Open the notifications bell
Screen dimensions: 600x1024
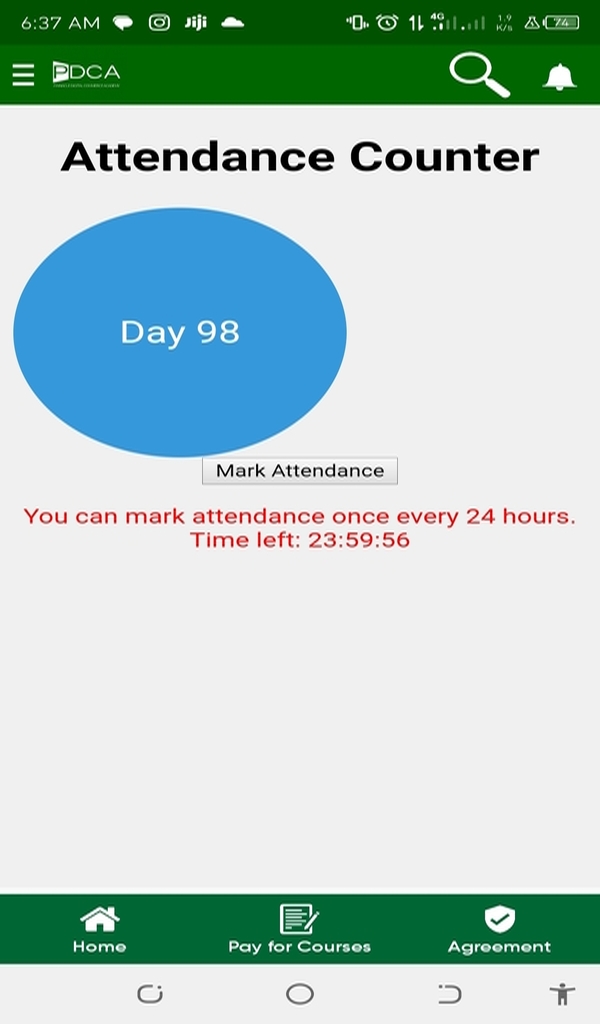(x=560, y=77)
